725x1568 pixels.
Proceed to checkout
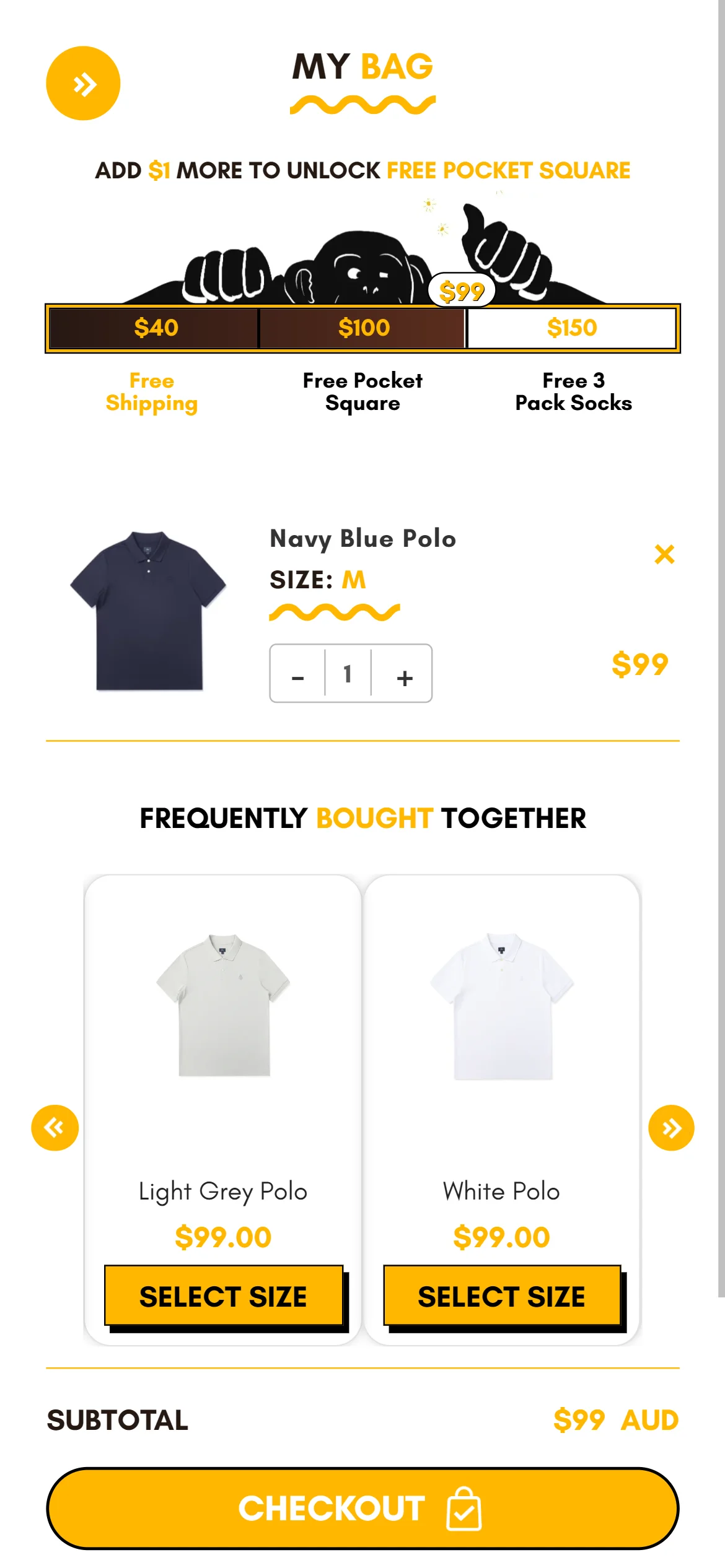362,1508
